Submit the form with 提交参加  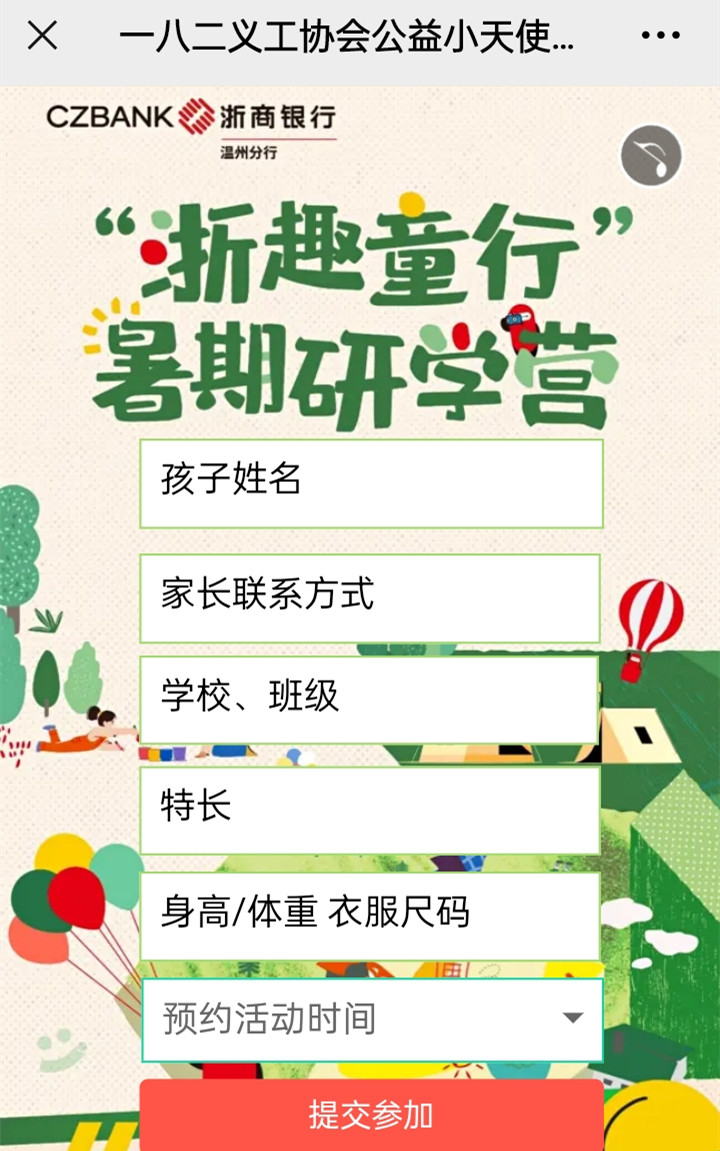[371, 1115]
